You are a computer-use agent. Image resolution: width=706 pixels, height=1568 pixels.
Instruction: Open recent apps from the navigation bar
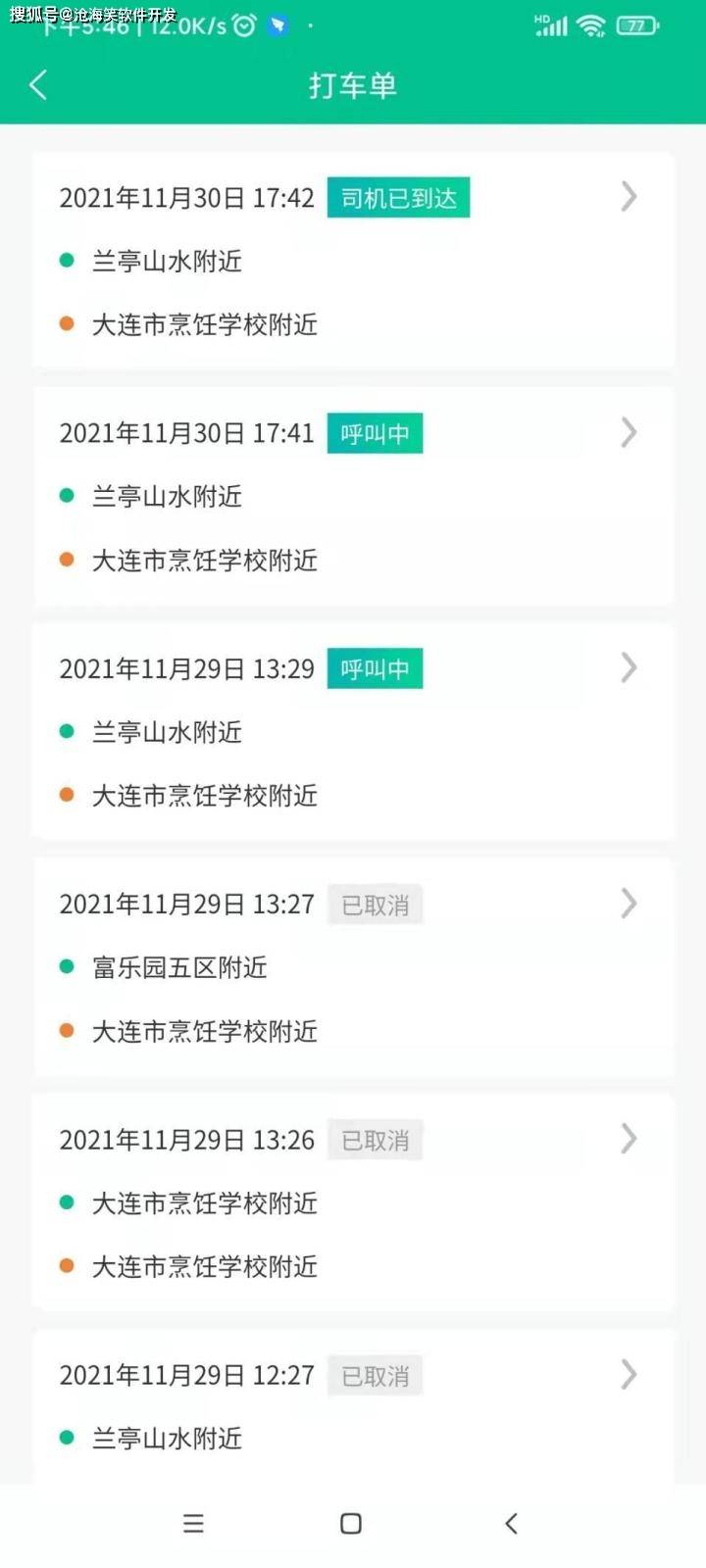[x=193, y=1523]
